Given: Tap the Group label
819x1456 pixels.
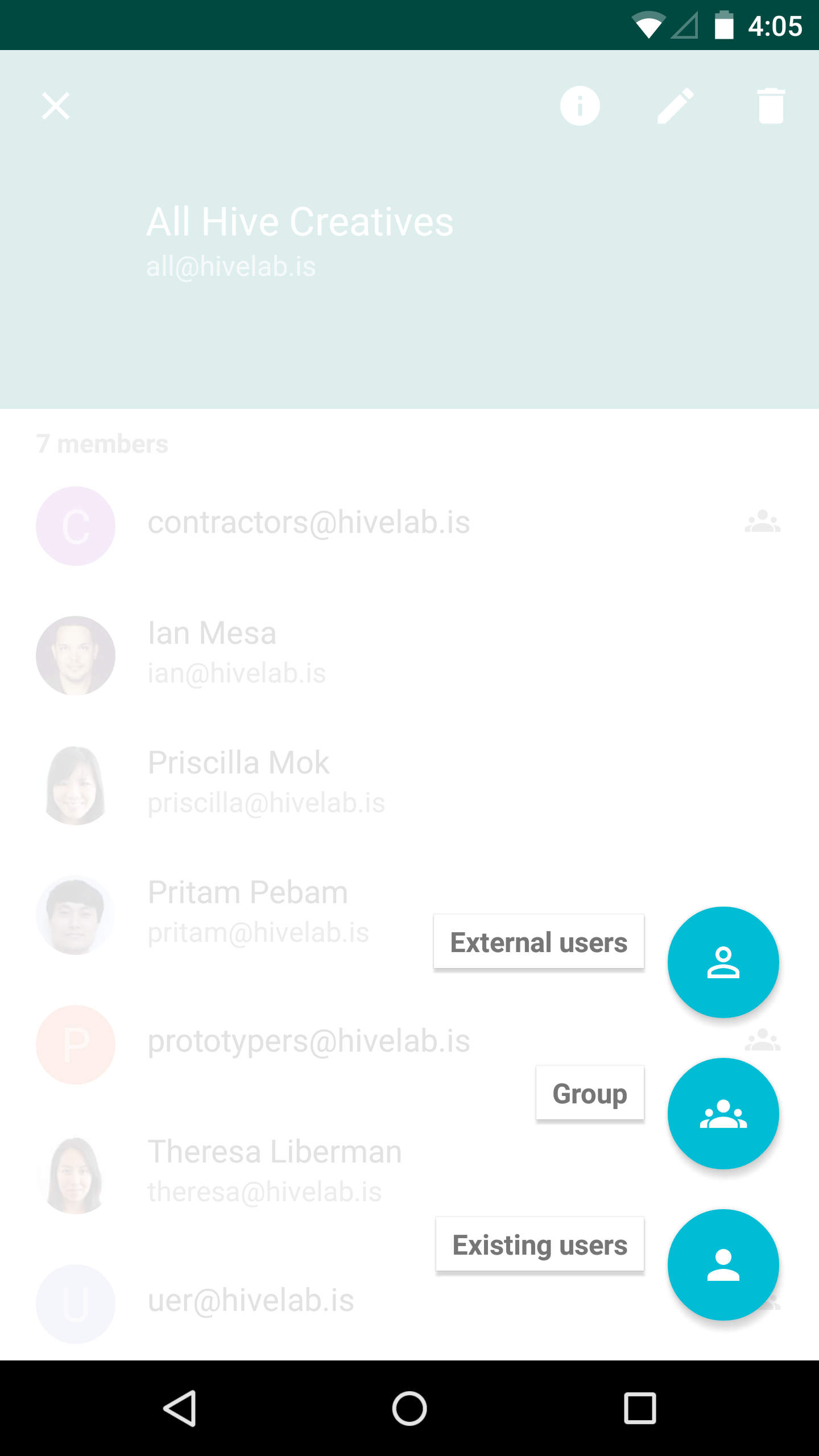Looking at the screenshot, I should [x=590, y=1093].
